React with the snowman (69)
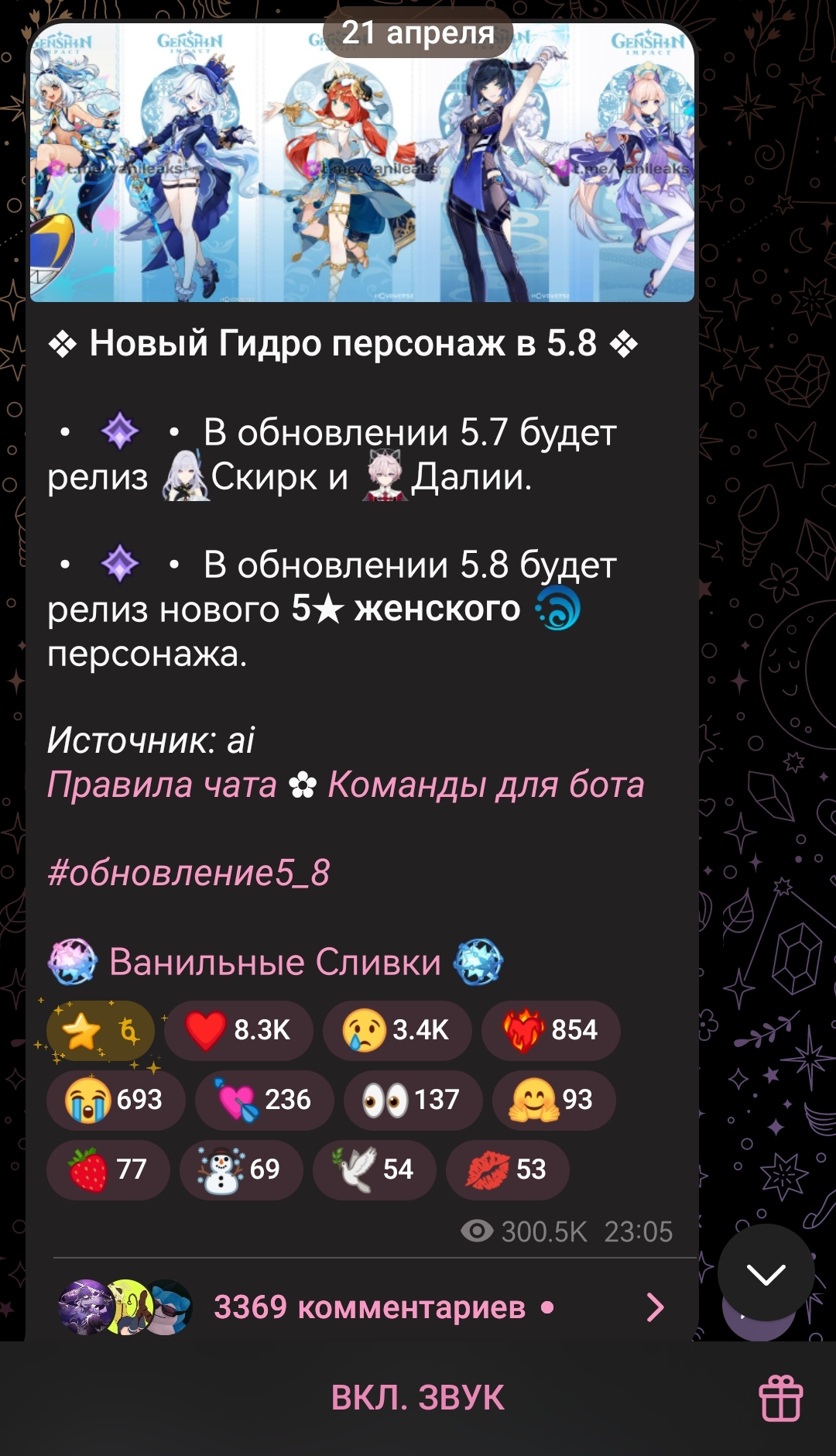This screenshot has width=836, height=1456. (241, 1170)
